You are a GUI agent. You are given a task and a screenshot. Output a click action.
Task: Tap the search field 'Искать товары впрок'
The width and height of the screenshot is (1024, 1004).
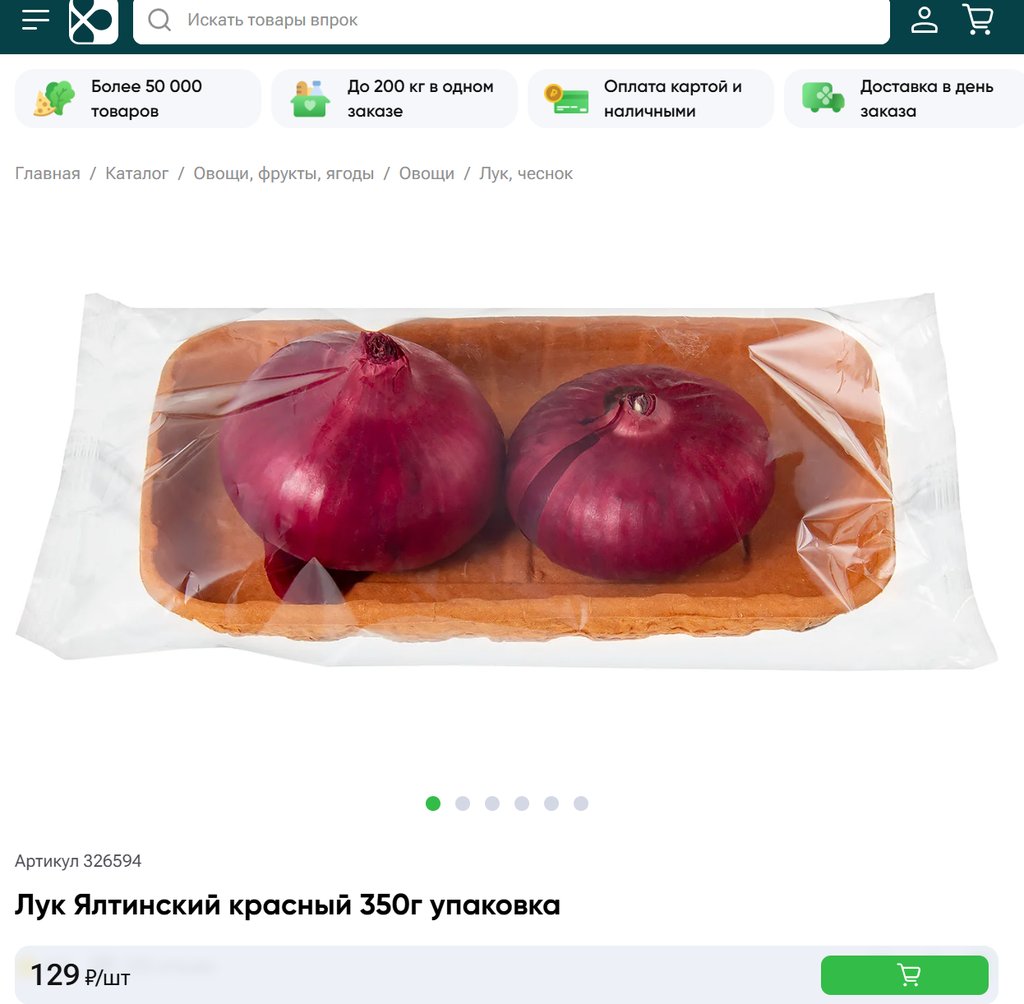(x=510, y=20)
